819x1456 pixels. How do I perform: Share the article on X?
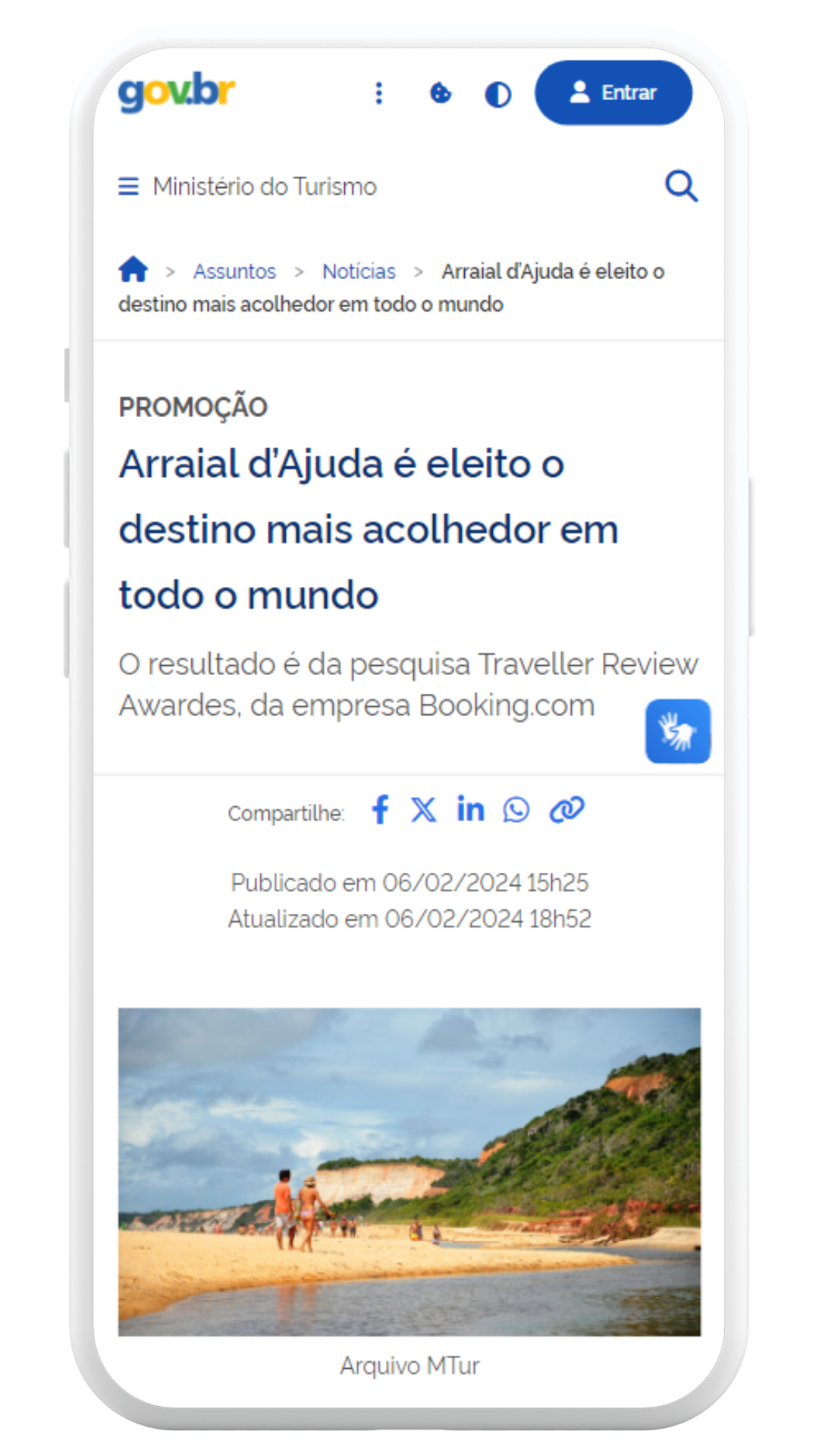pyautogui.click(x=424, y=810)
